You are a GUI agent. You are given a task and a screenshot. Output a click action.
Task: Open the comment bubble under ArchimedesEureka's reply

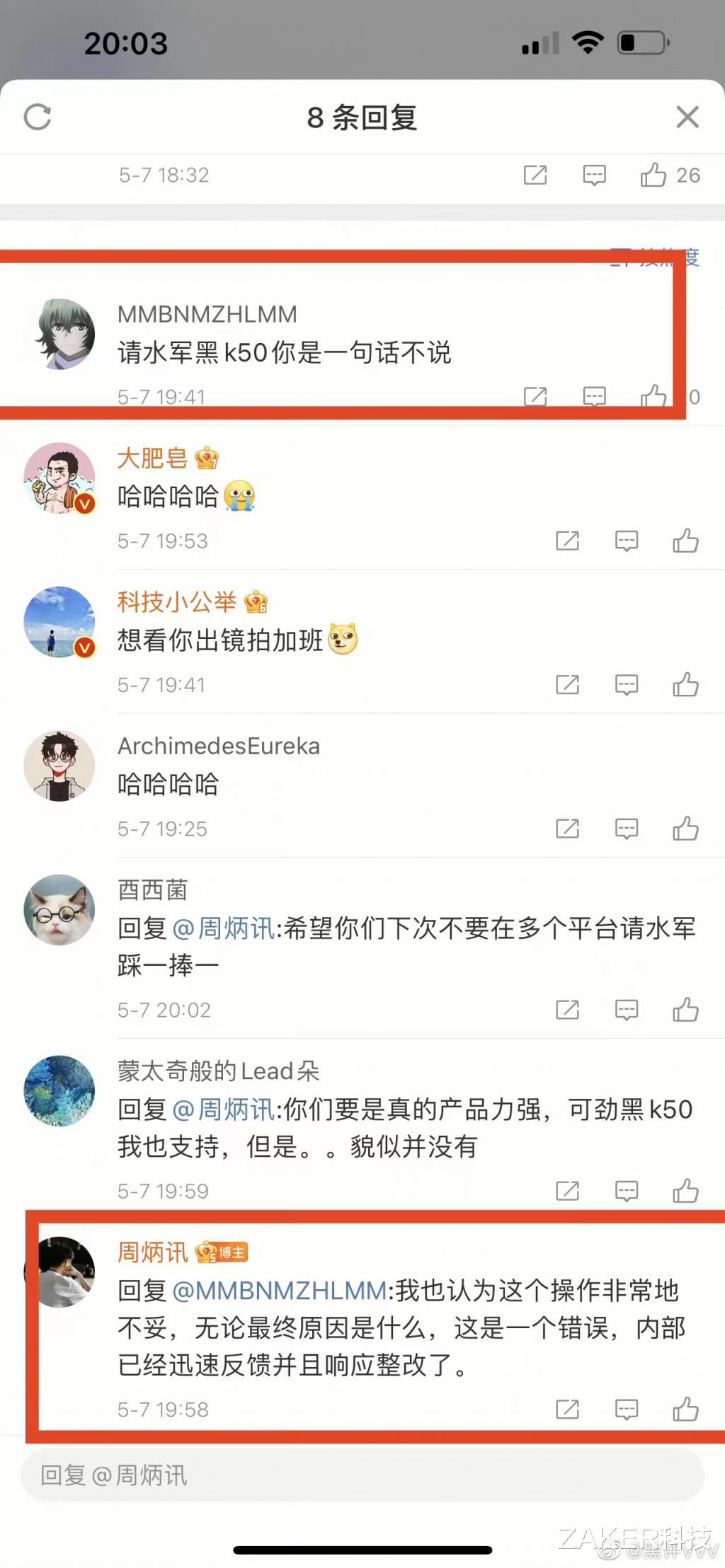(x=626, y=828)
